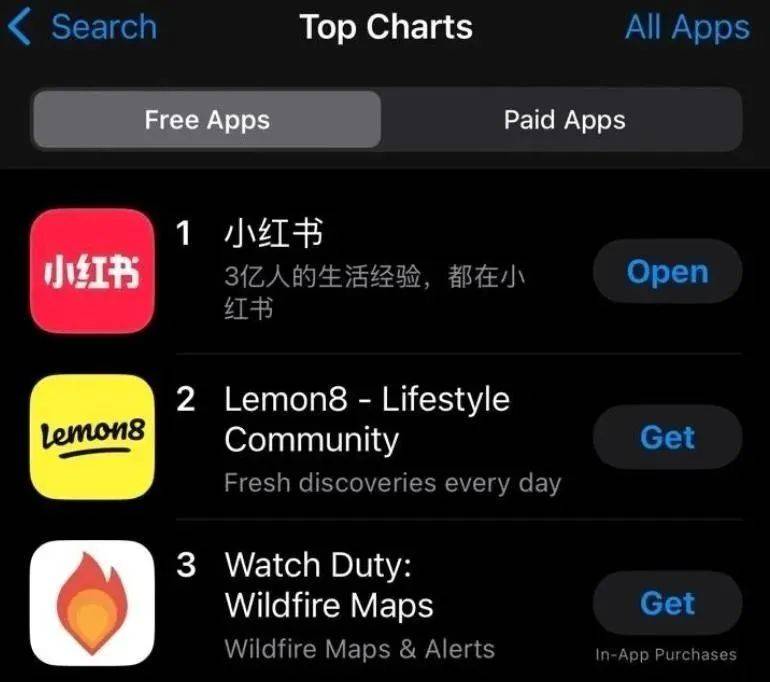Select the Free Apps segment
This screenshot has width=770, height=682.
[x=206, y=120]
